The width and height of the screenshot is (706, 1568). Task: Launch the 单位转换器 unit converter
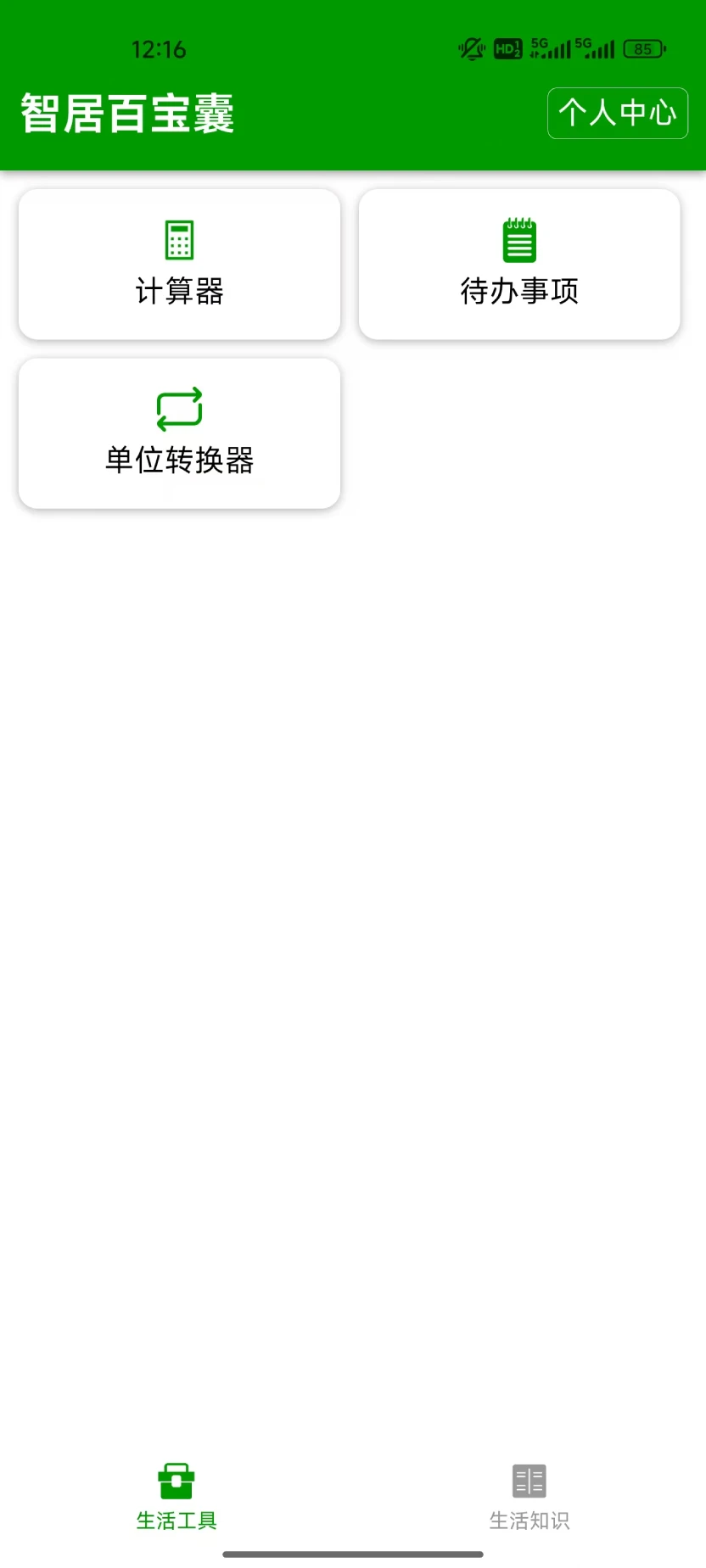[x=179, y=433]
